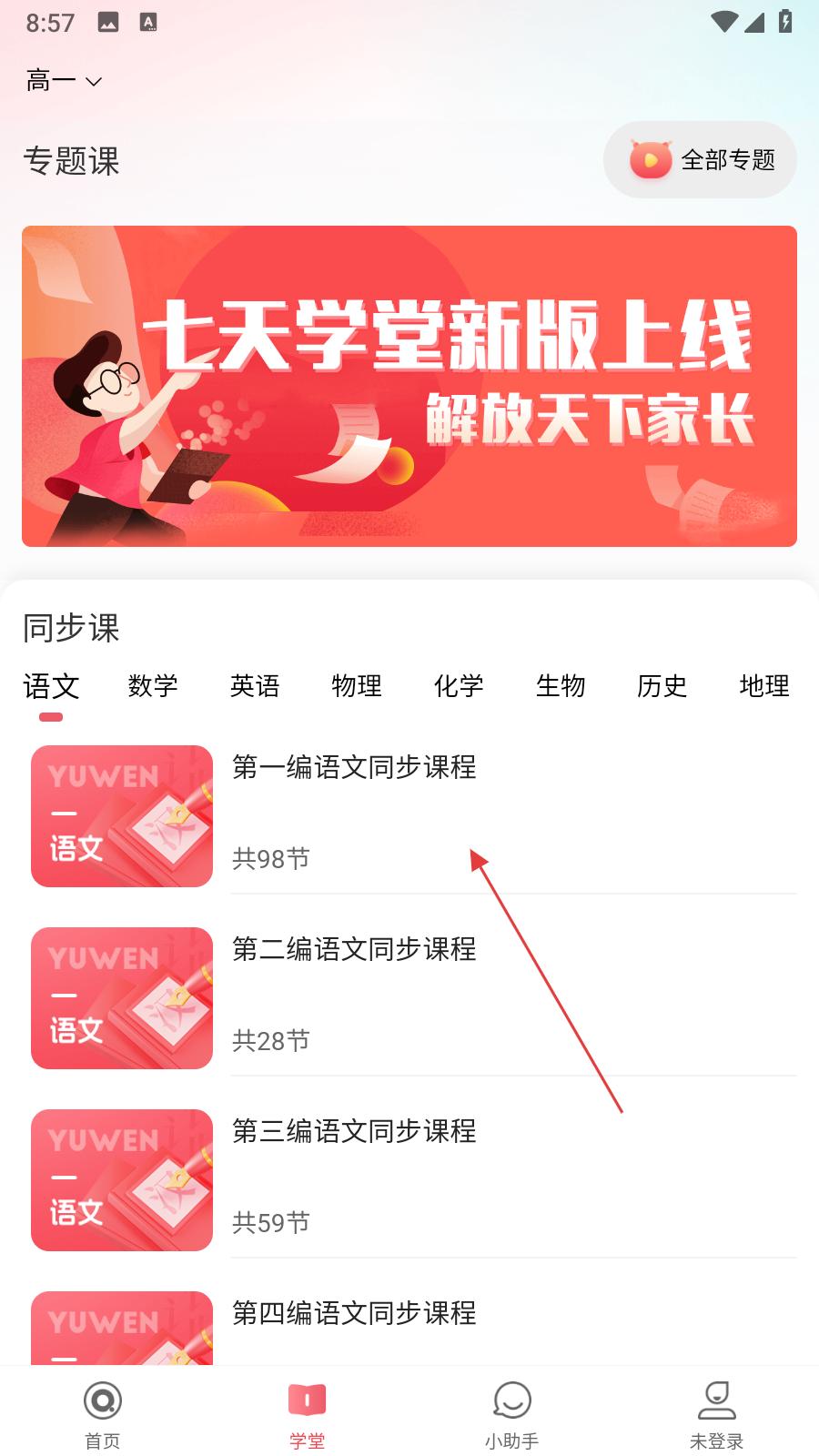The width and height of the screenshot is (819, 1456).
Task: Switch to the 化学 subject tab
Action: point(459,686)
